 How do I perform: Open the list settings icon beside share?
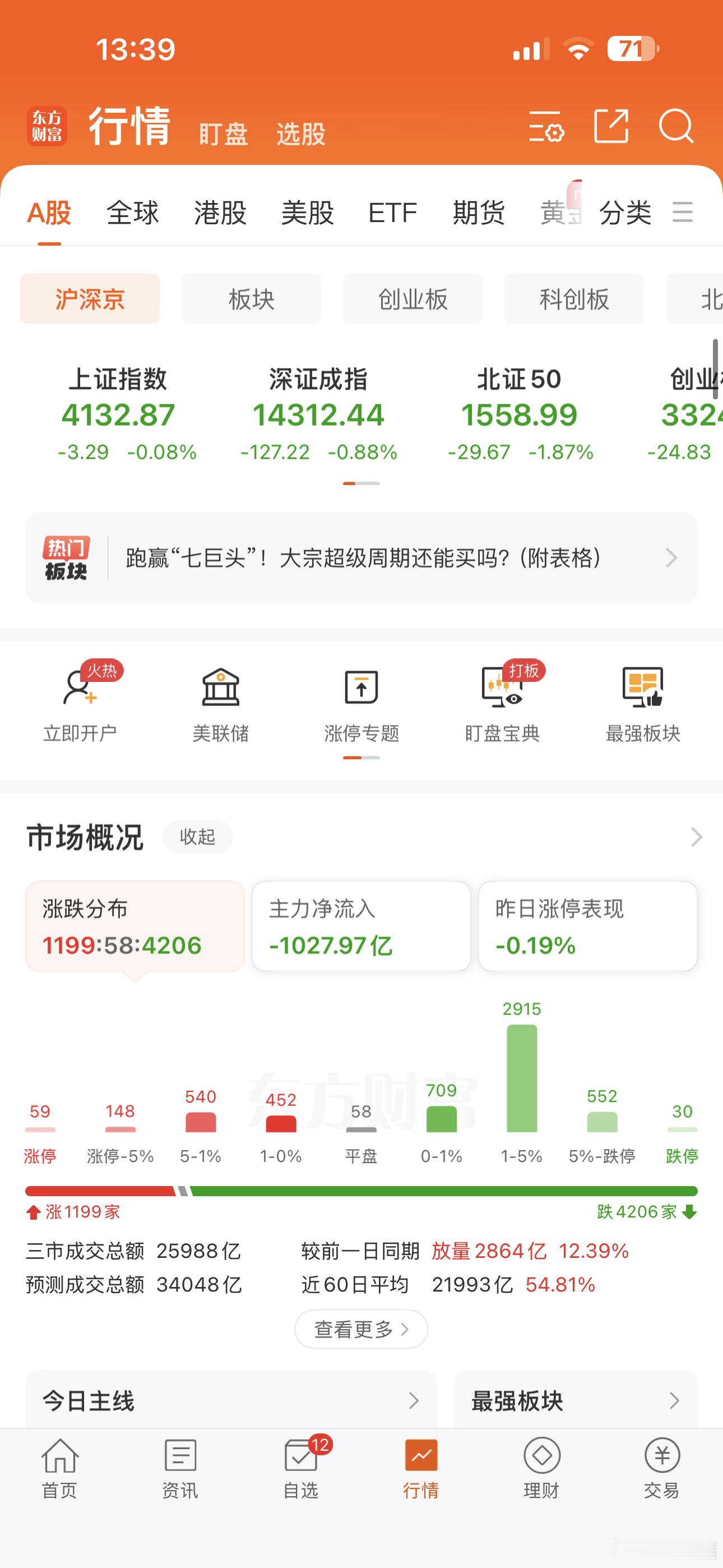coord(546,127)
